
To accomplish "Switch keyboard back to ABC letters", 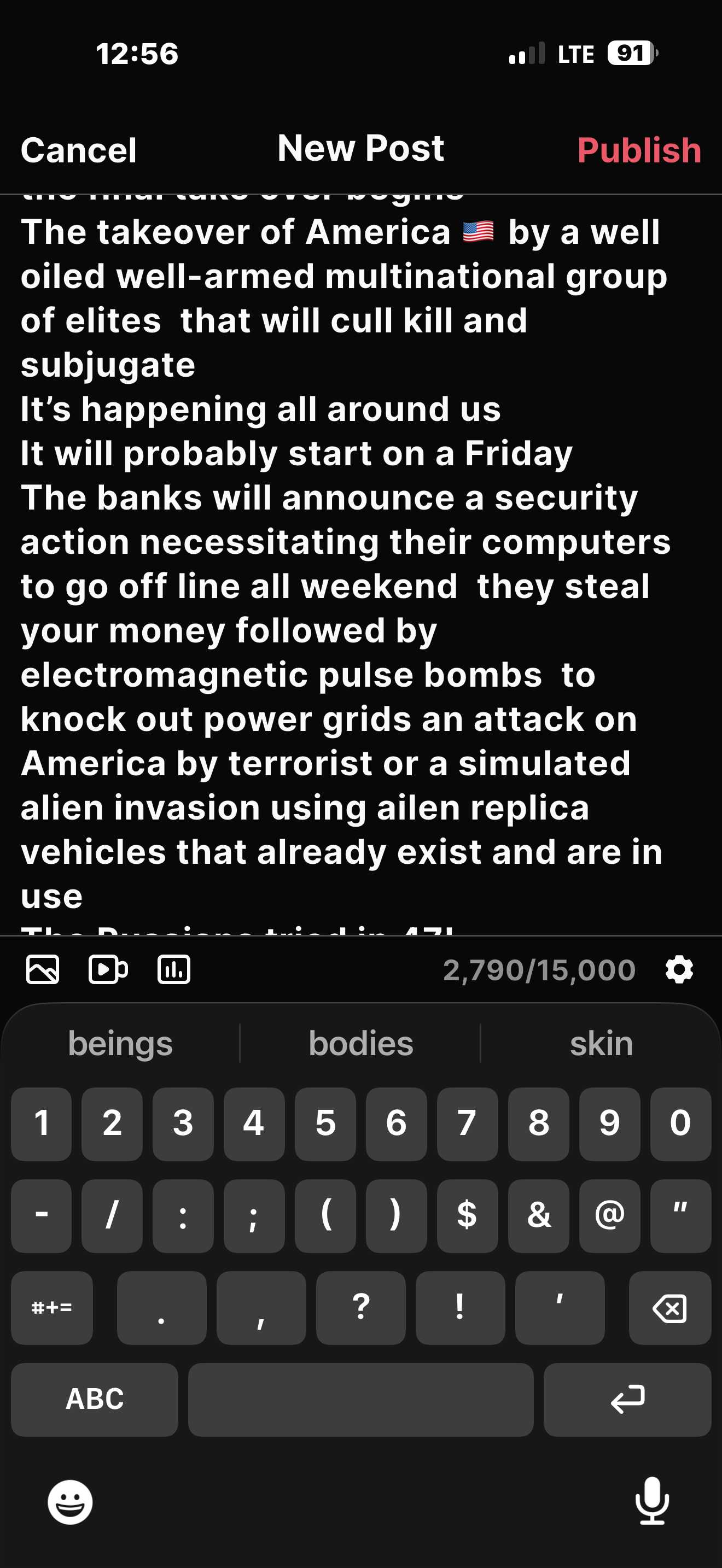I will pos(95,1399).
